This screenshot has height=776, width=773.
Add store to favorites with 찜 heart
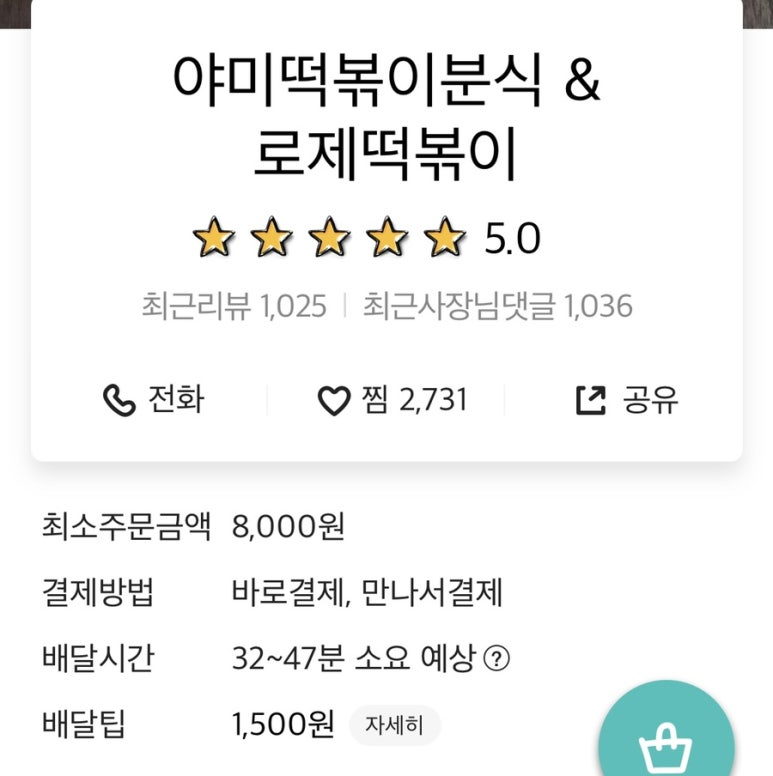click(x=391, y=400)
